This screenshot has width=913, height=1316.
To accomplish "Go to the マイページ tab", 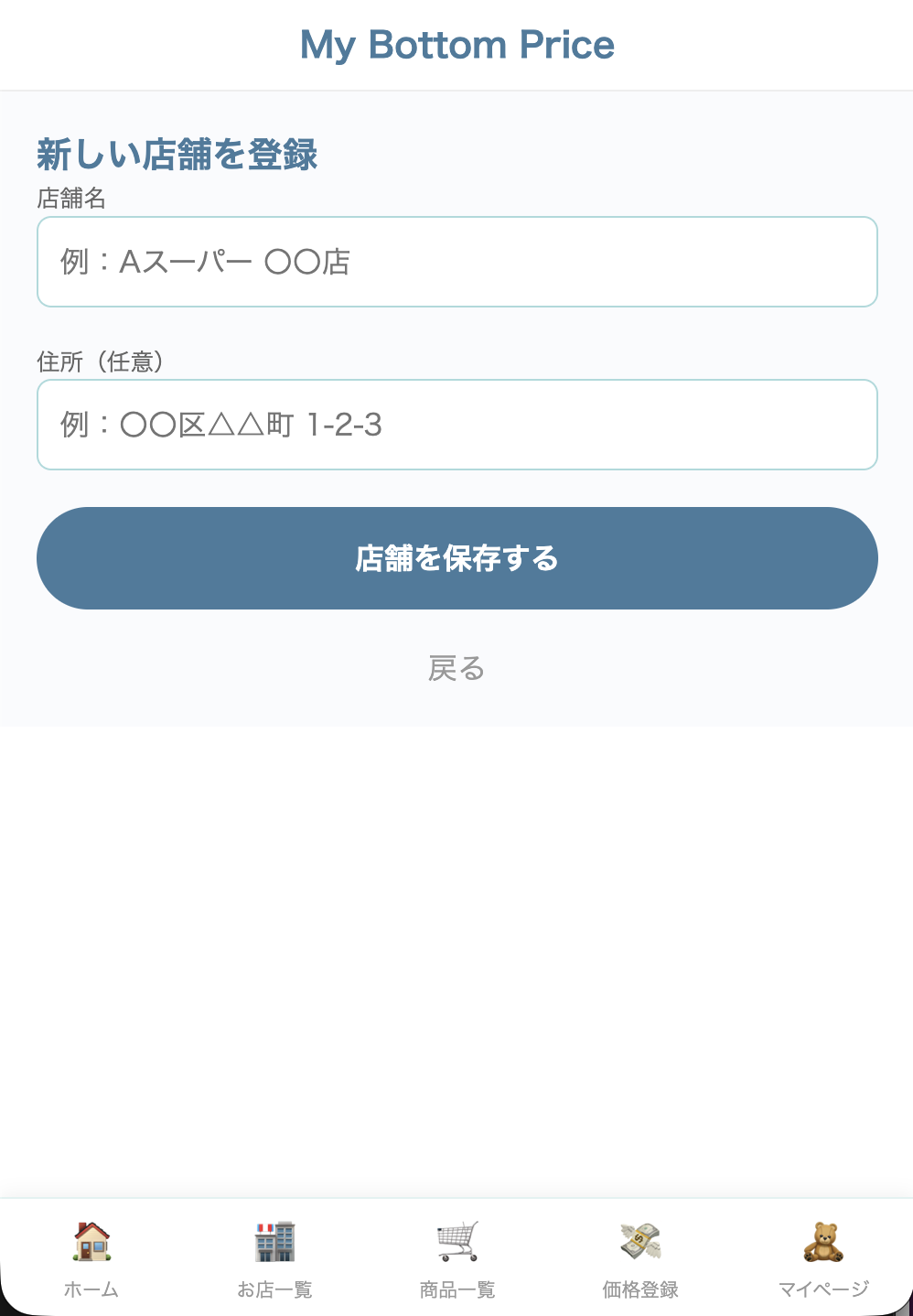I will [822, 1258].
